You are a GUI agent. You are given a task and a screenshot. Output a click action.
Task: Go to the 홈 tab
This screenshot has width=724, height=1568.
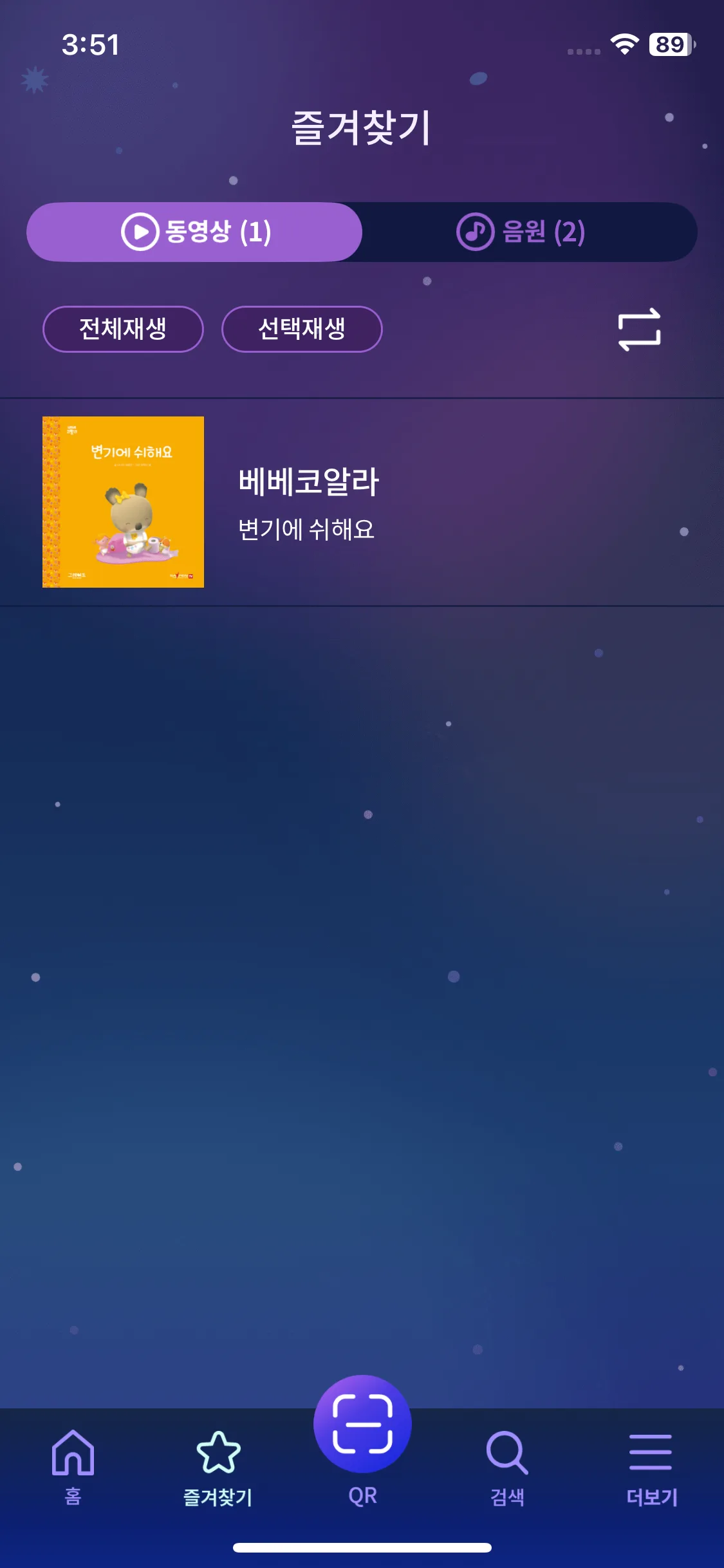tap(73, 1466)
